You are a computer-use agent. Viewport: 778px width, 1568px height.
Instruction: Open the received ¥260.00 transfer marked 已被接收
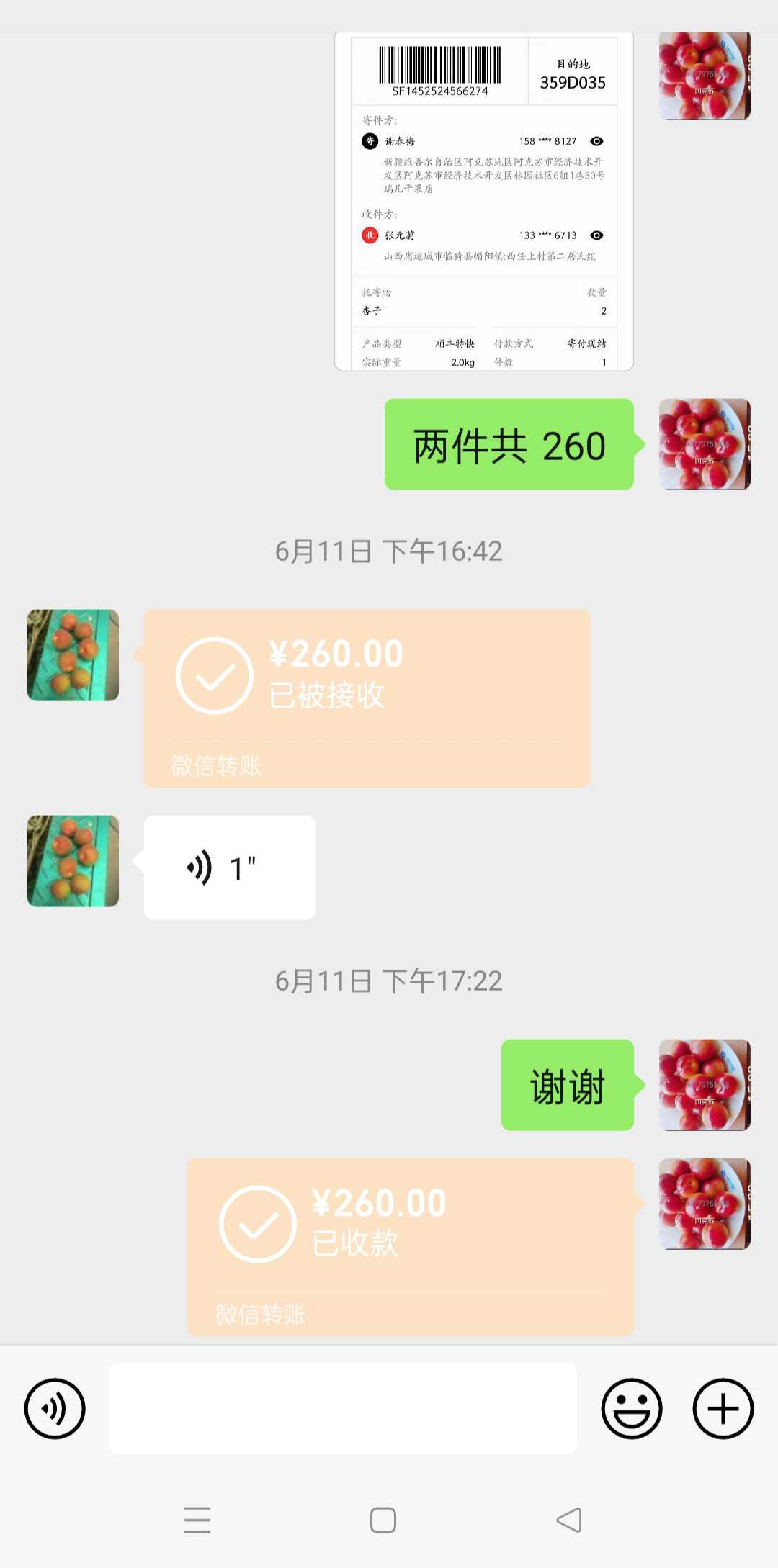(367, 697)
